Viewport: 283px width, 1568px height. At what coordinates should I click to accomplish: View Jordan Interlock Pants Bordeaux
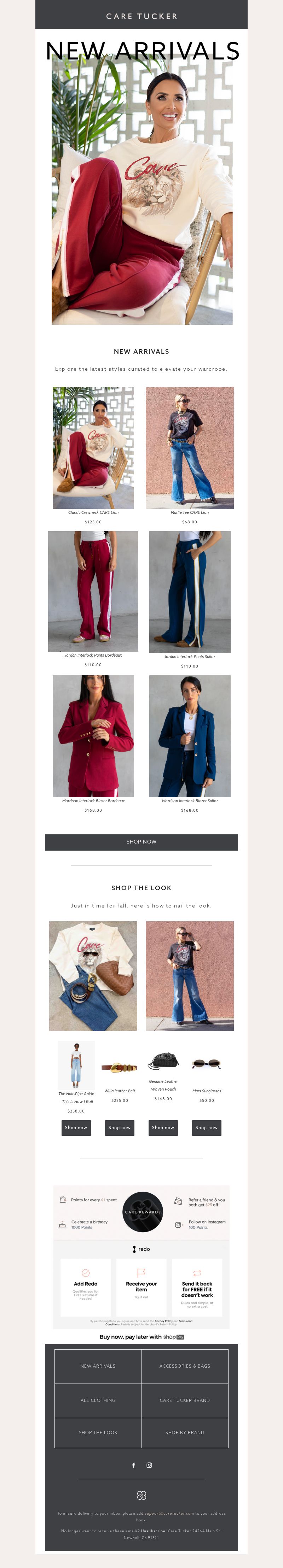click(x=93, y=591)
